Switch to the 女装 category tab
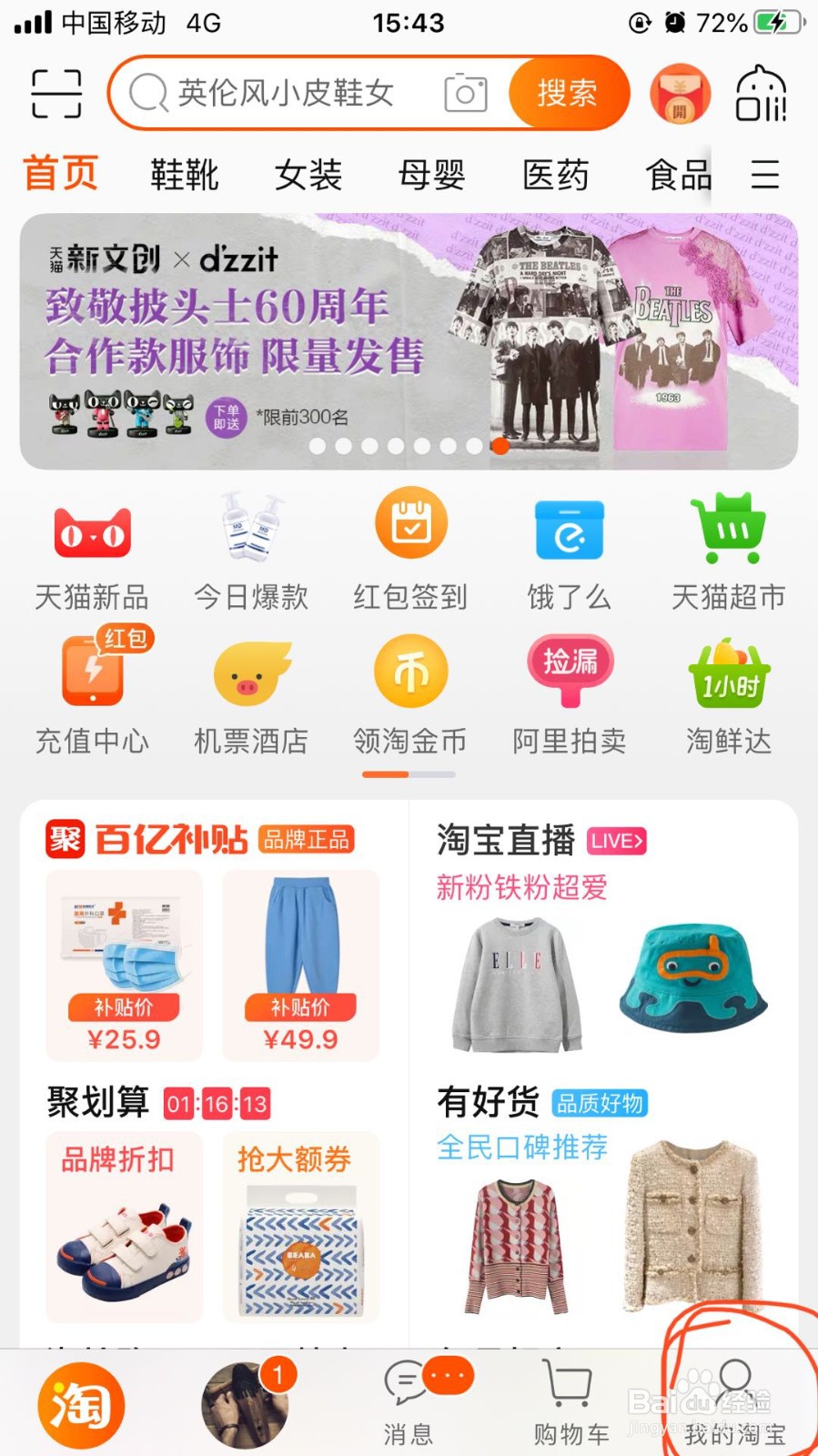This screenshot has height=1456, width=818. [x=310, y=175]
